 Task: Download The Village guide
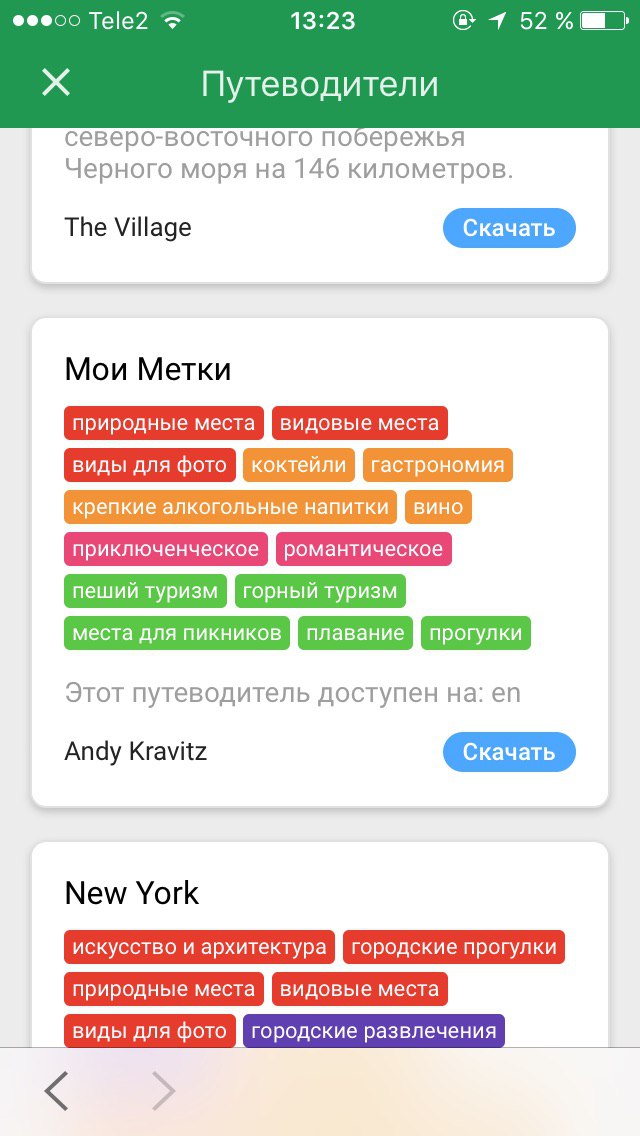point(509,228)
